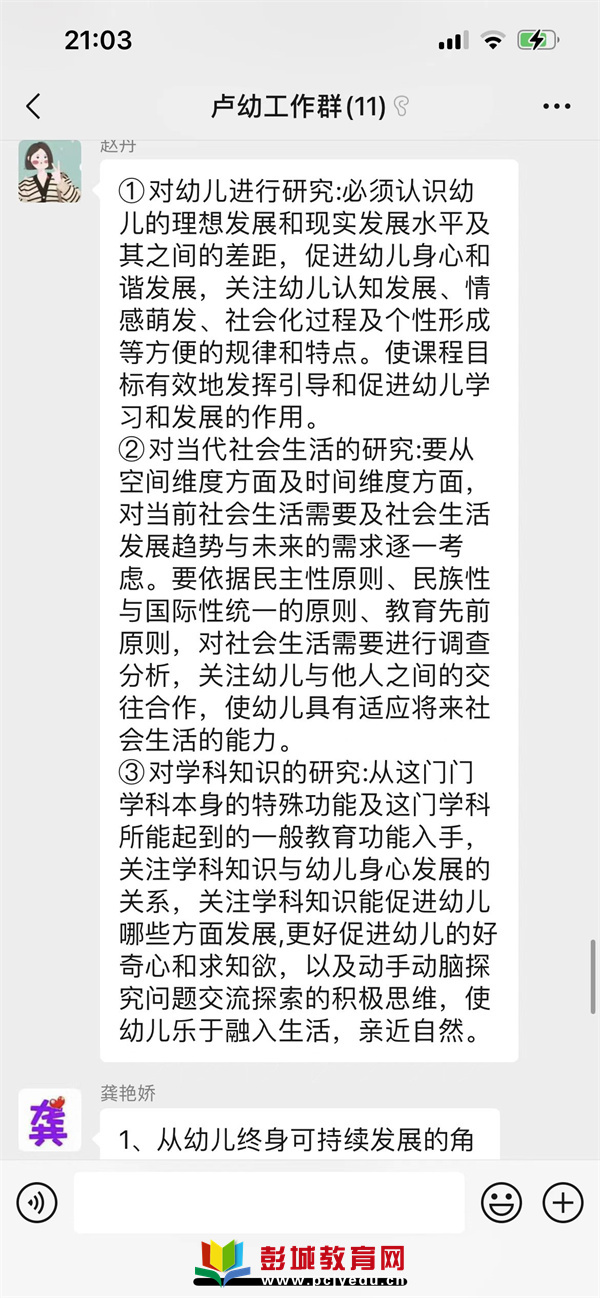Open the emoji sticker panel
Viewport: 600px width, 1298px height.
502,1202
